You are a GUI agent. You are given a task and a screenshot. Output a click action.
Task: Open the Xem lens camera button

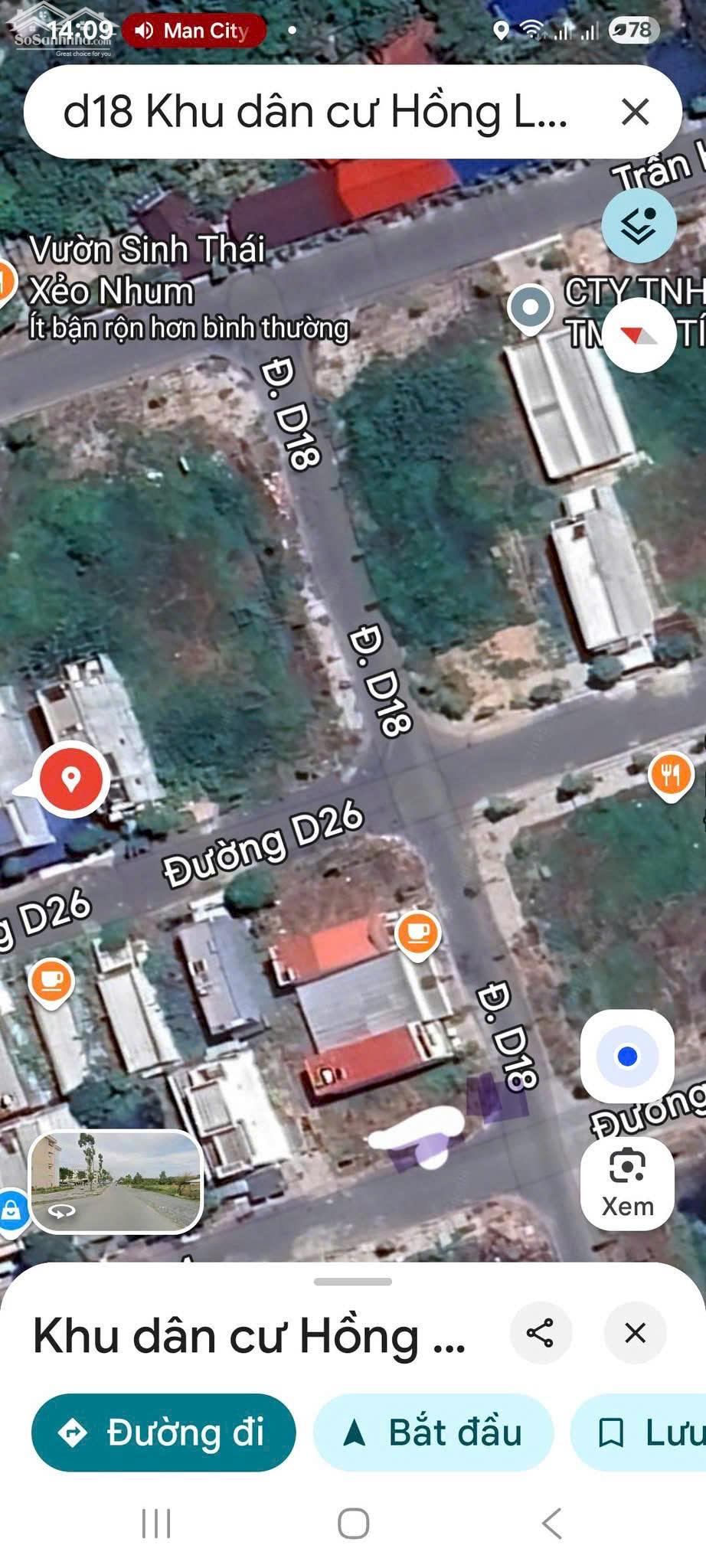point(627,1184)
